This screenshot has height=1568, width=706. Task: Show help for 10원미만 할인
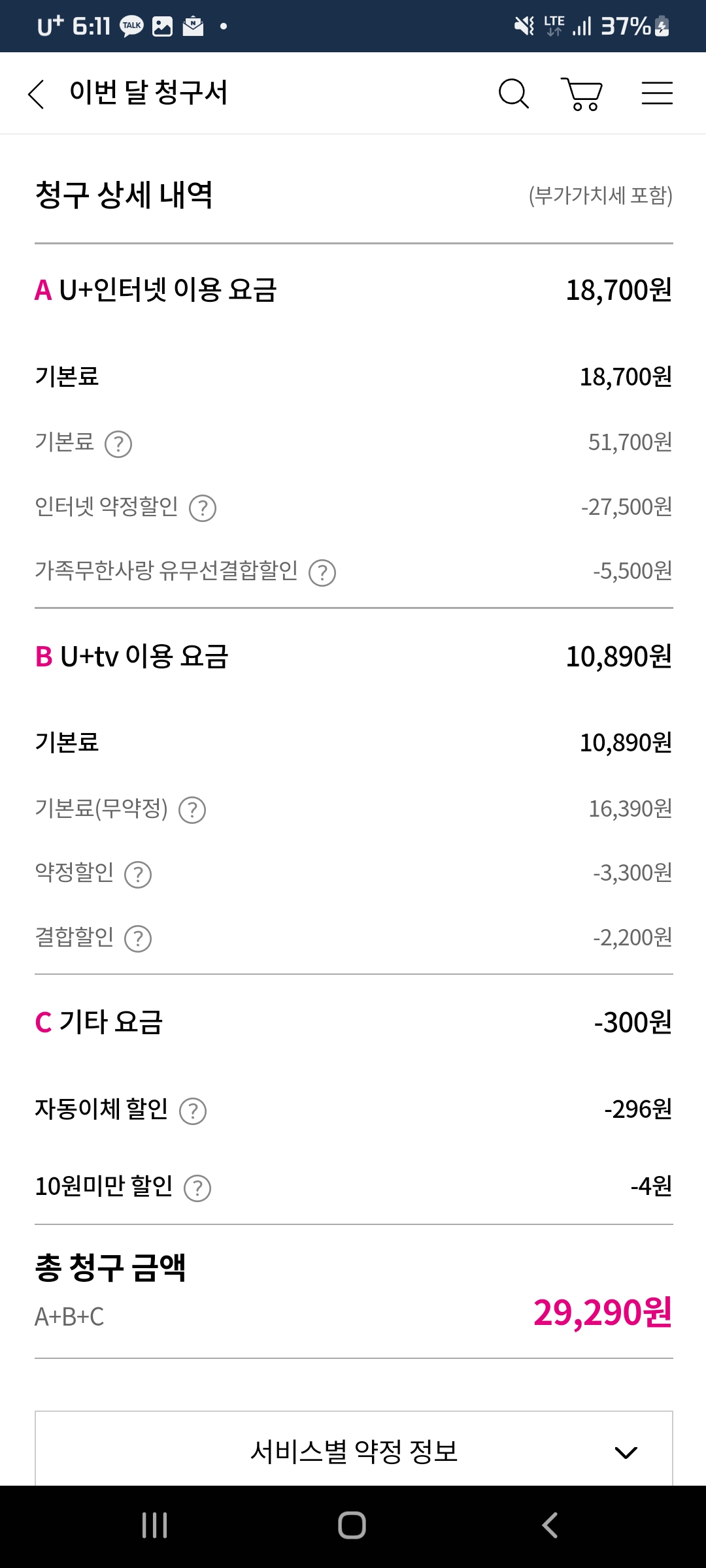(197, 1188)
